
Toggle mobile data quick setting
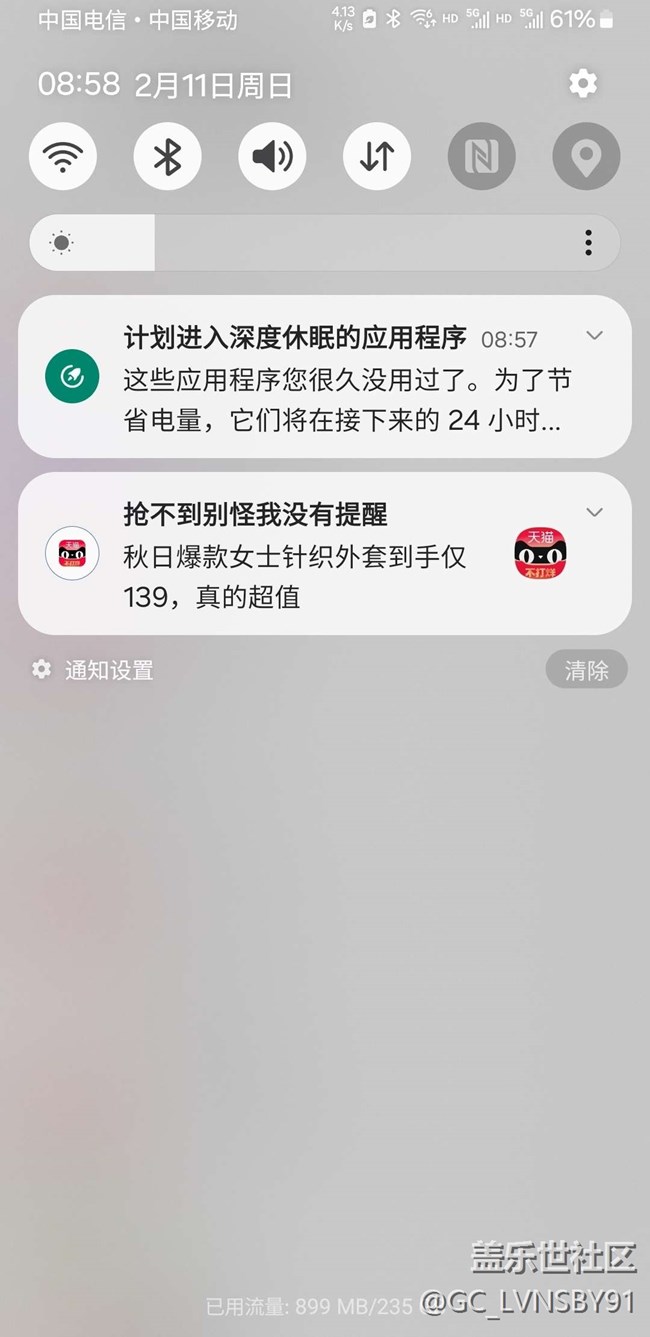point(377,156)
